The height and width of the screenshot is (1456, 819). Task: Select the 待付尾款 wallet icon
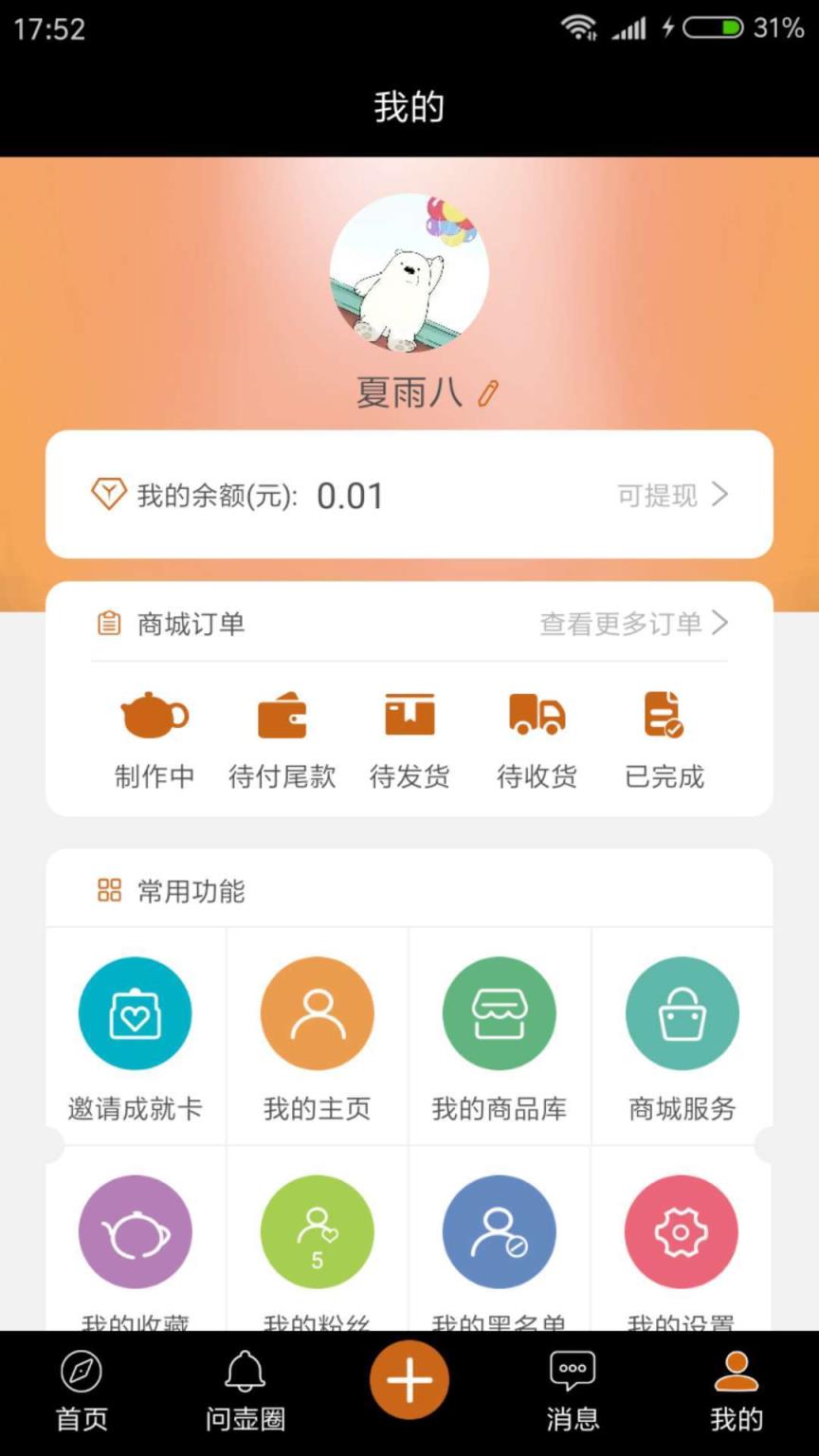281,716
